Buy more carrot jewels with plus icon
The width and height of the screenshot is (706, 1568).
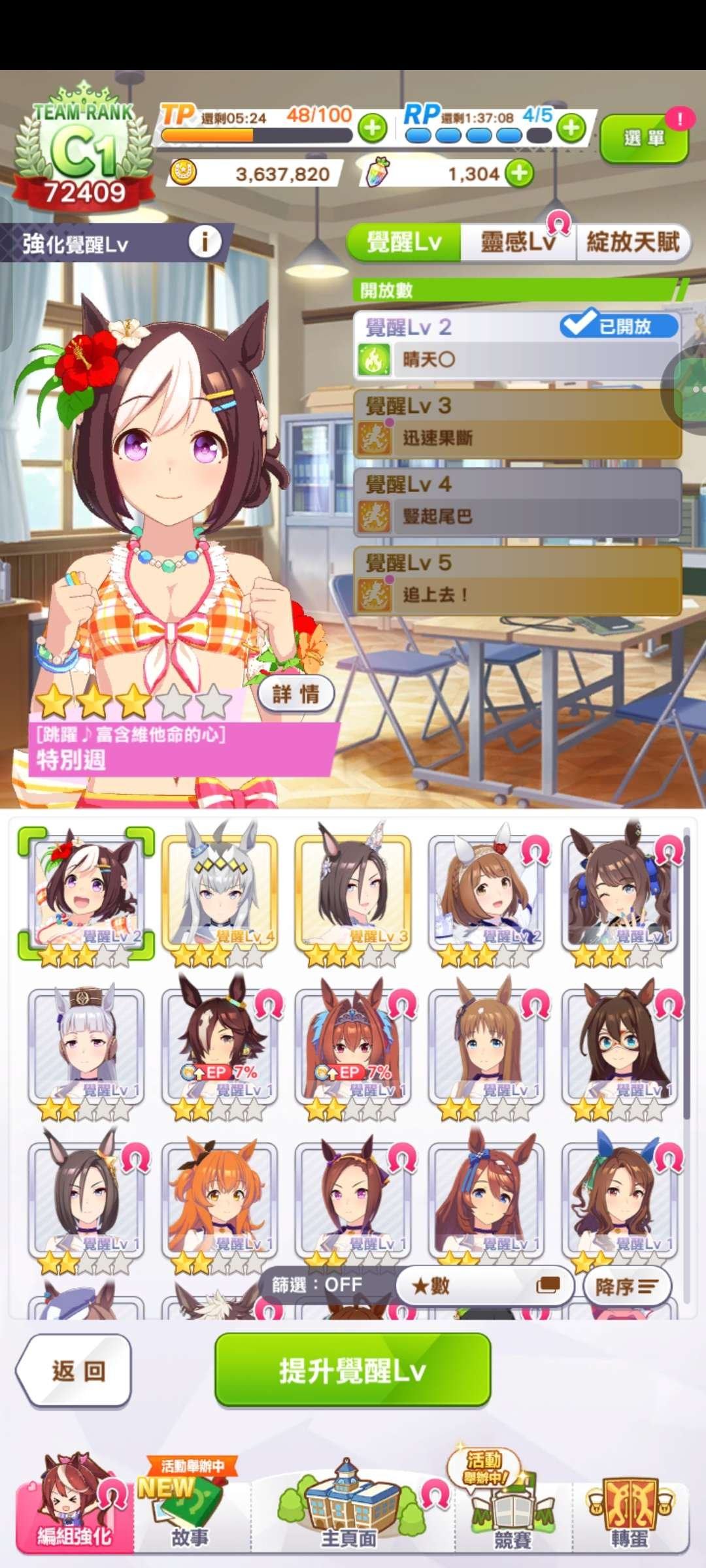coord(520,174)
